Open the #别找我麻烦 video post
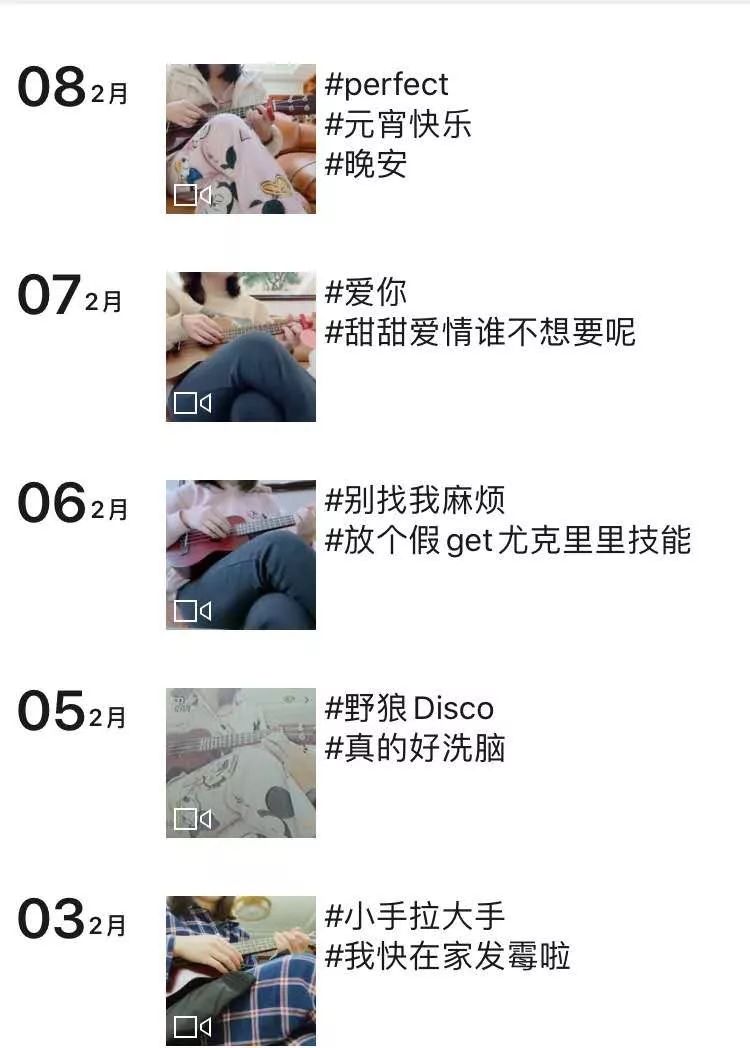The width and height of the screenshot is (750, 1048). point(240,554)
